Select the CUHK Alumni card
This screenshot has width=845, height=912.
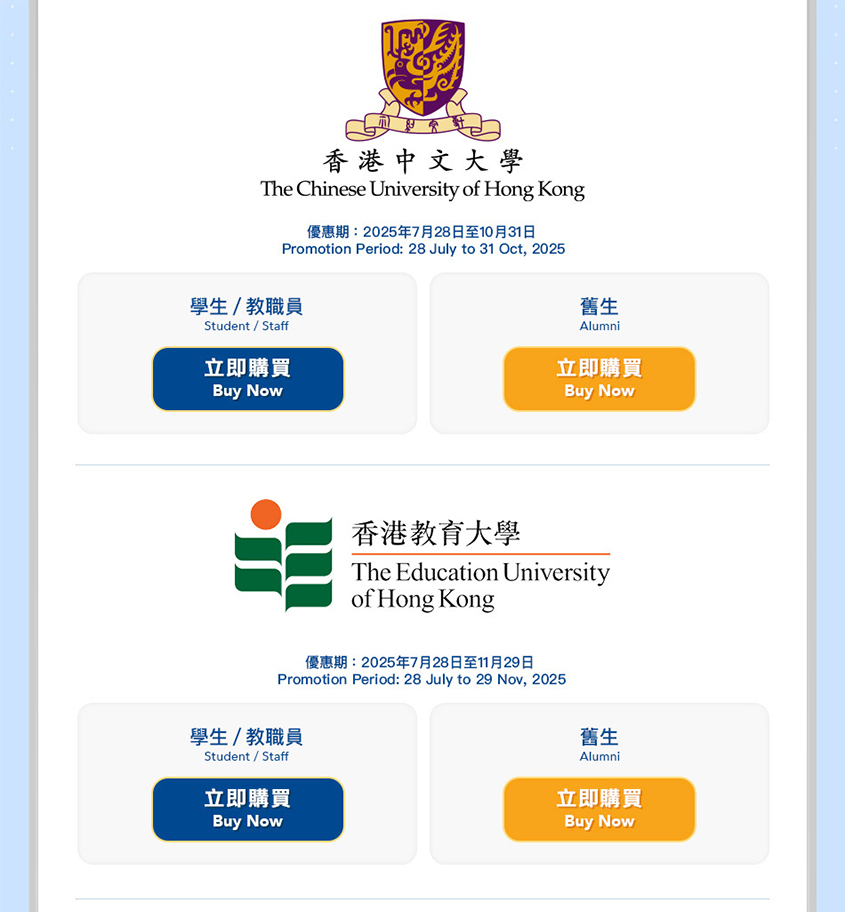[599, 352]
